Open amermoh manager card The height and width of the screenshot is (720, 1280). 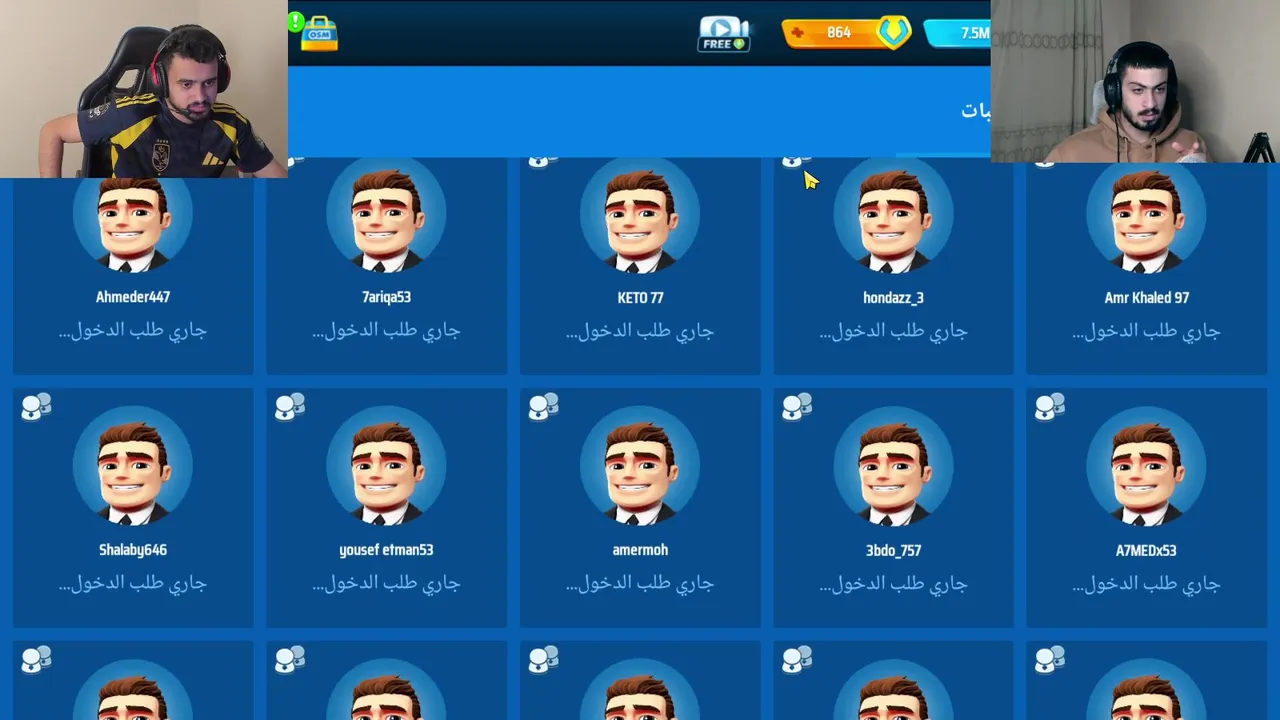pos(640,508)
